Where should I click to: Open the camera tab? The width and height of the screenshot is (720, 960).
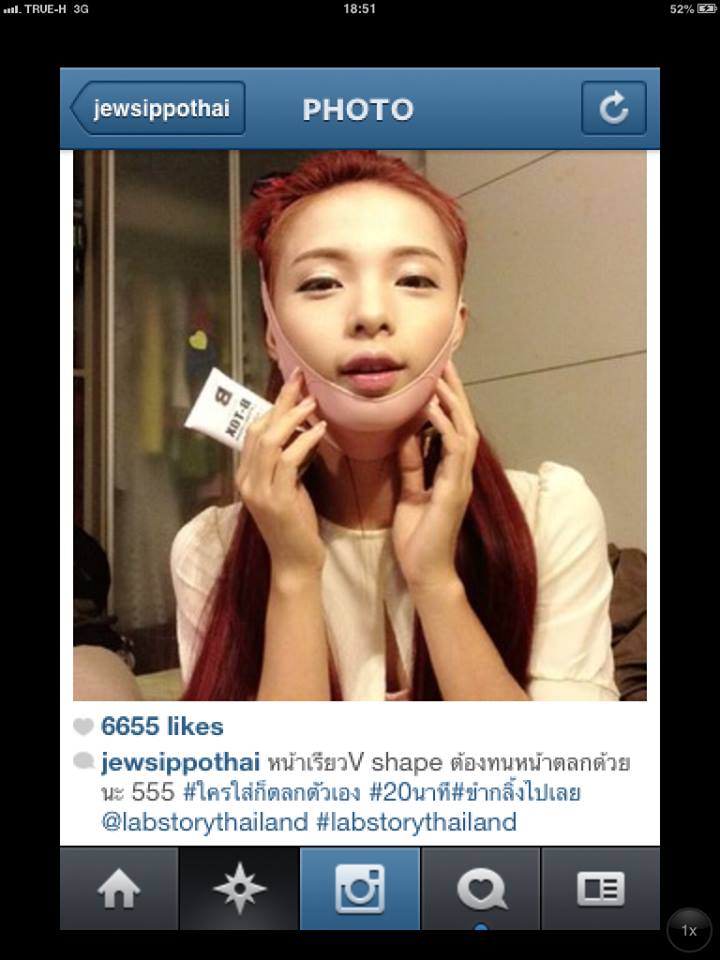pyautogui.click(x=360, y=889)
